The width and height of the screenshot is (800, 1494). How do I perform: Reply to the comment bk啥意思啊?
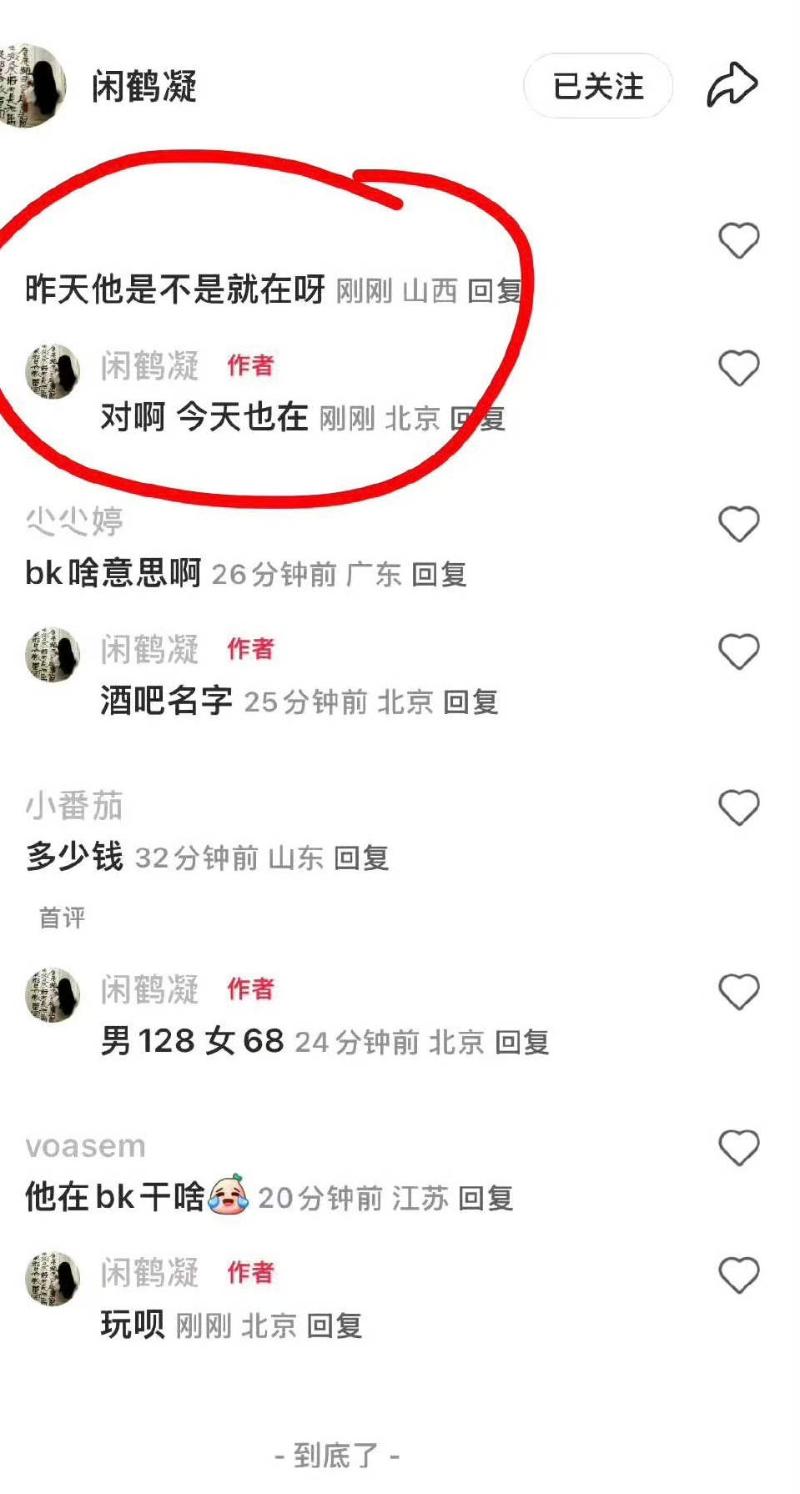(x=439, y=575)
